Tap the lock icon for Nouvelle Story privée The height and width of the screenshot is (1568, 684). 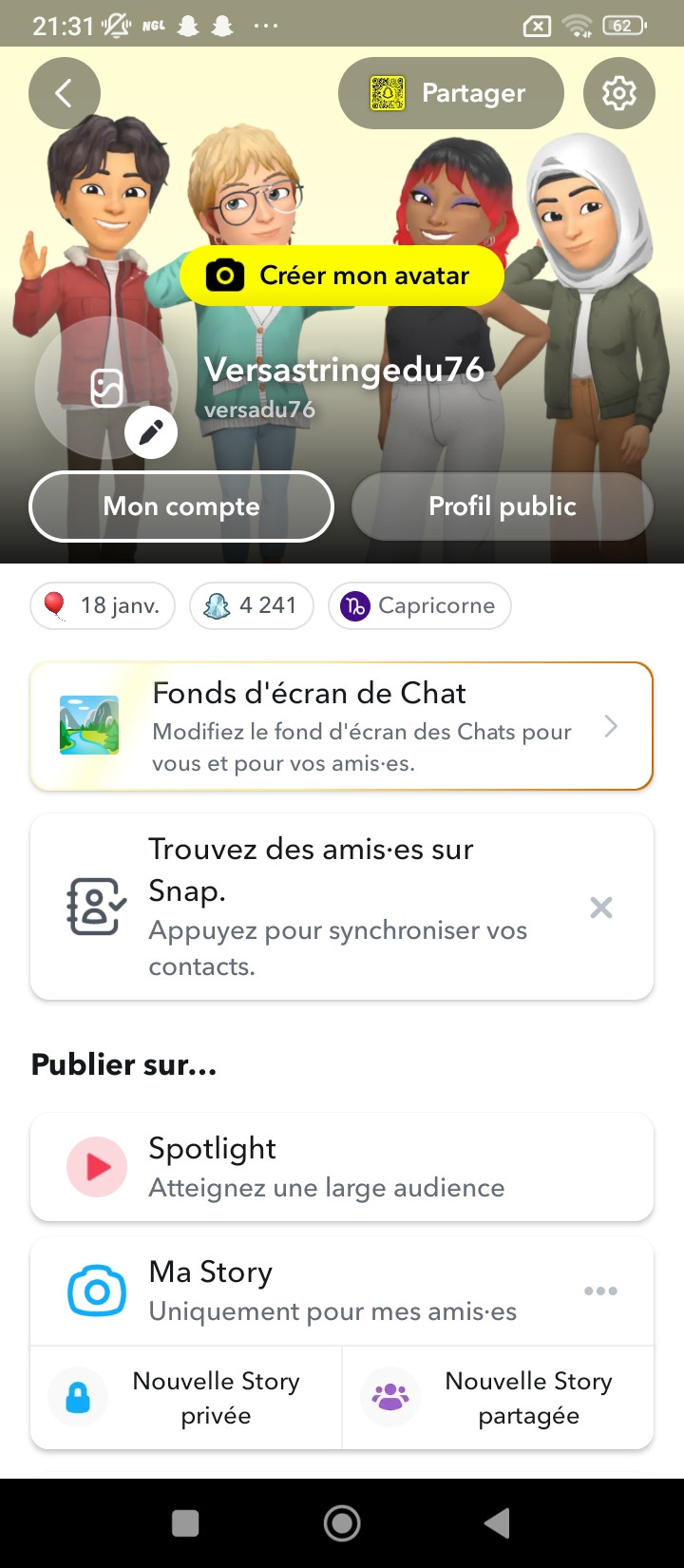(77, 1397)
